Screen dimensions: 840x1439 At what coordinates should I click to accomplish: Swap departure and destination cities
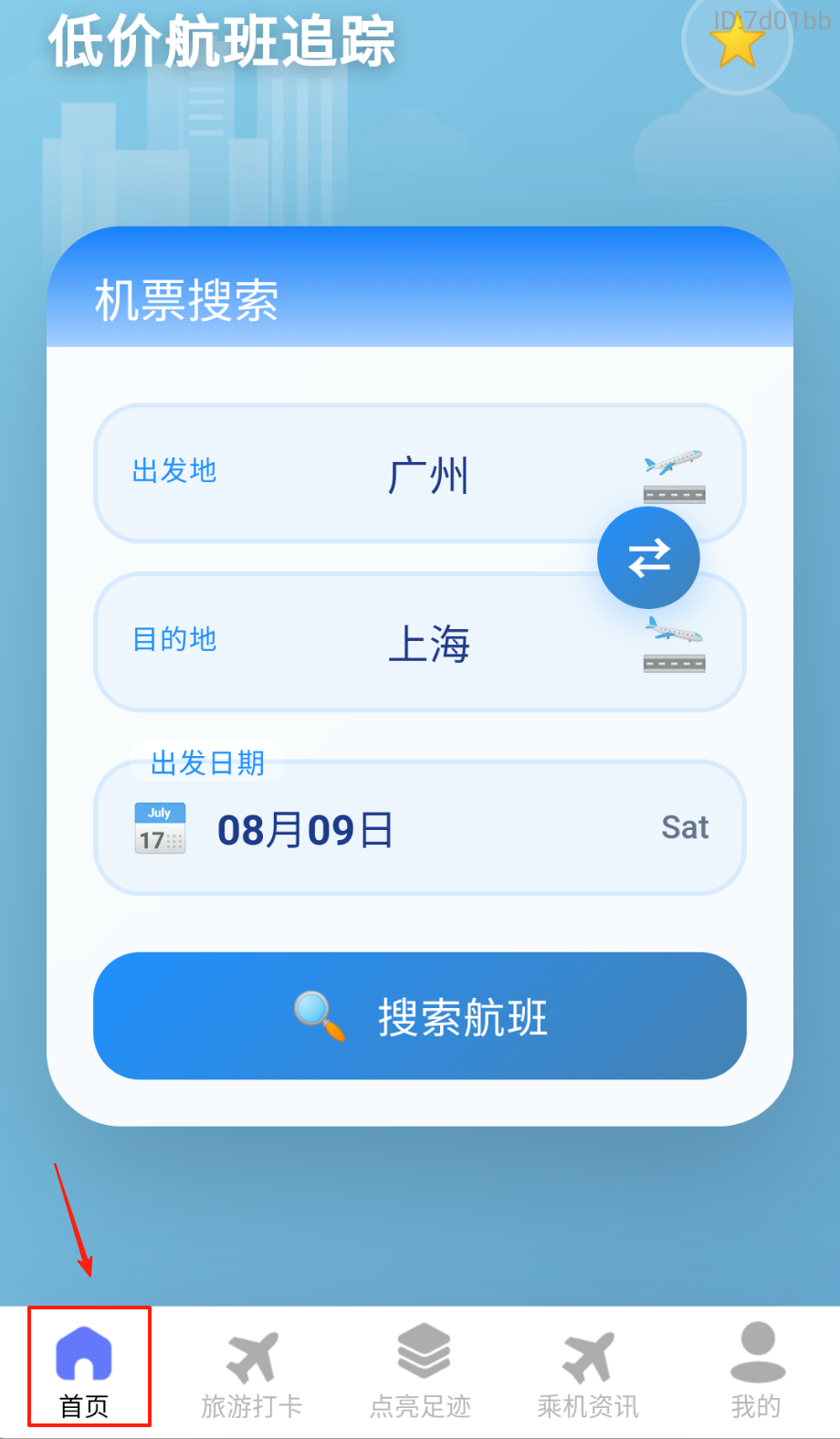pos(648,557)
